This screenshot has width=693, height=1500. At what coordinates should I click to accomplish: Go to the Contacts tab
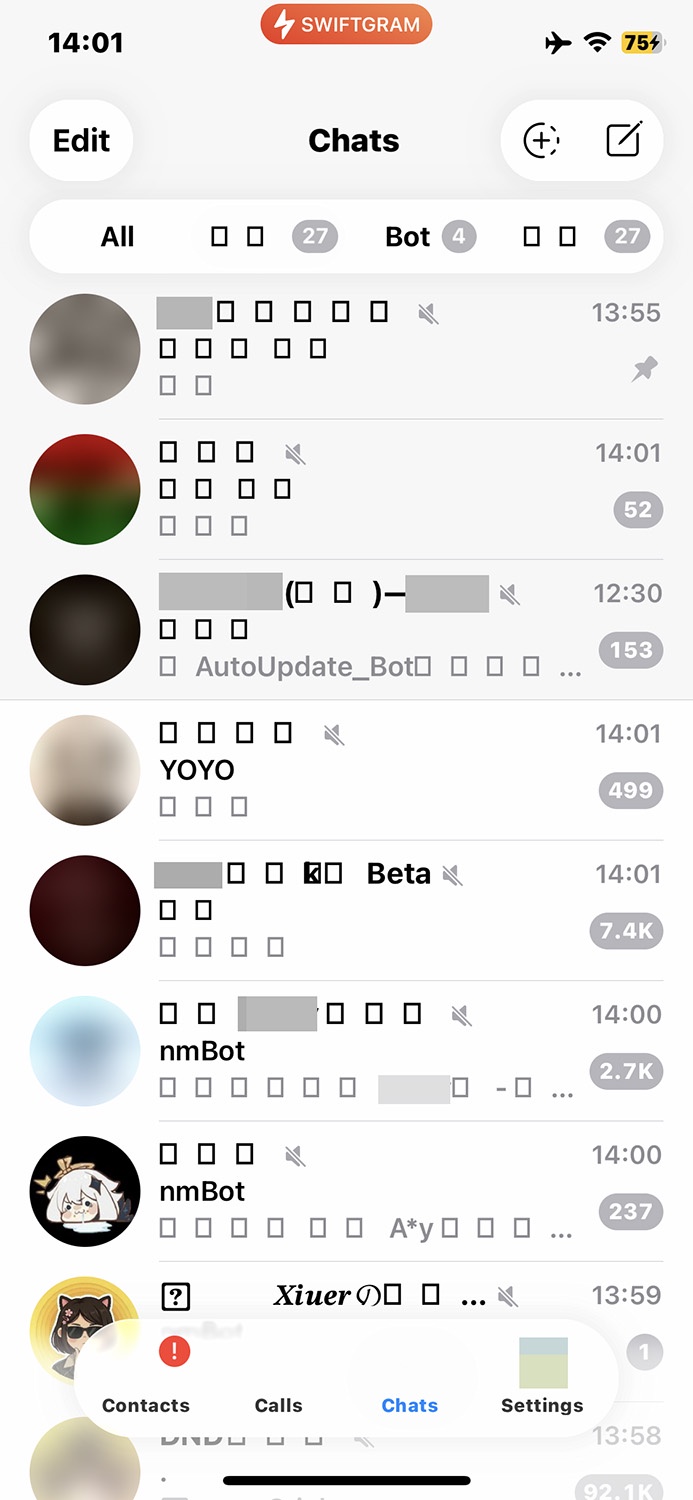146,1377
